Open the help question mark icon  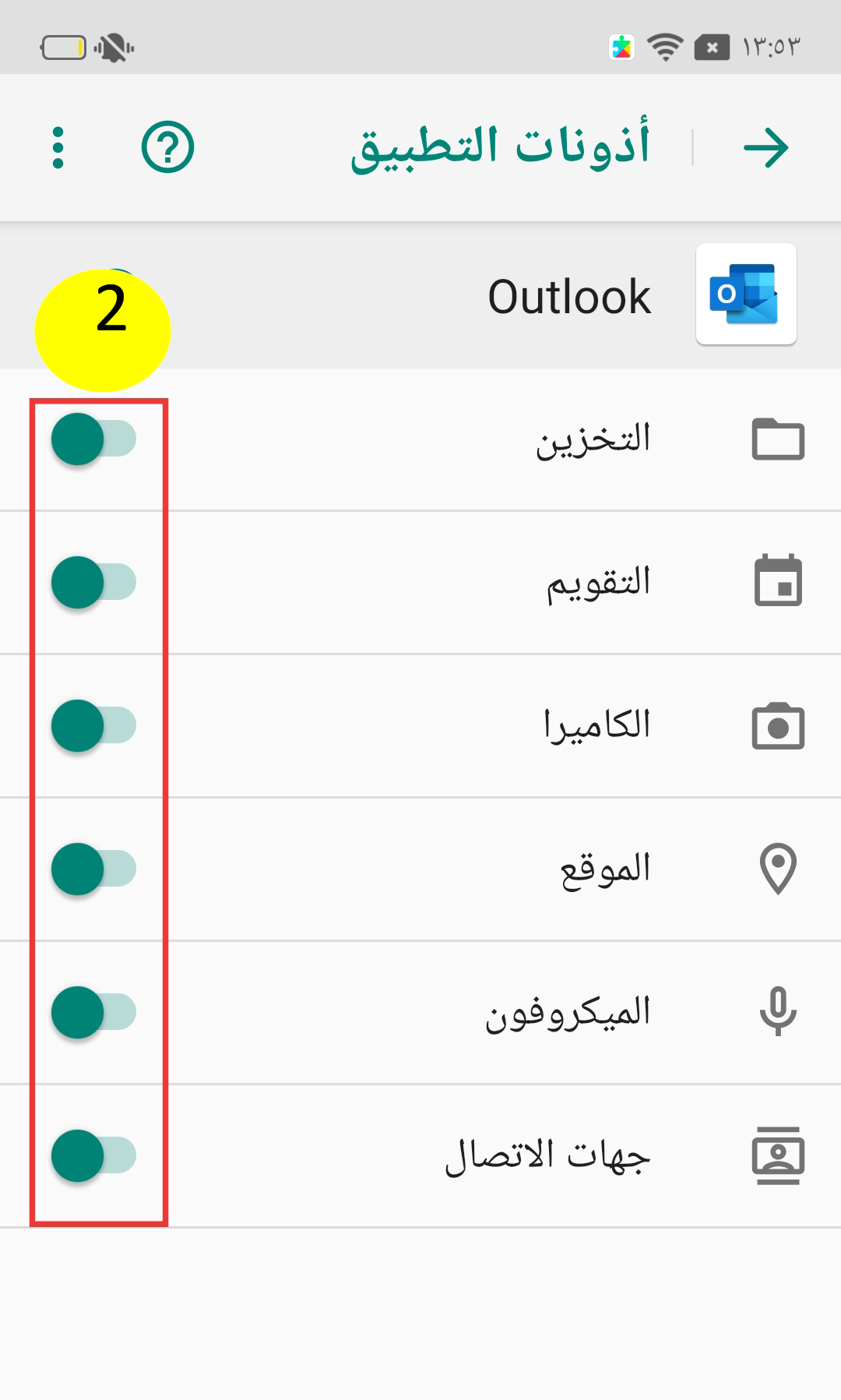coord(167,147)
